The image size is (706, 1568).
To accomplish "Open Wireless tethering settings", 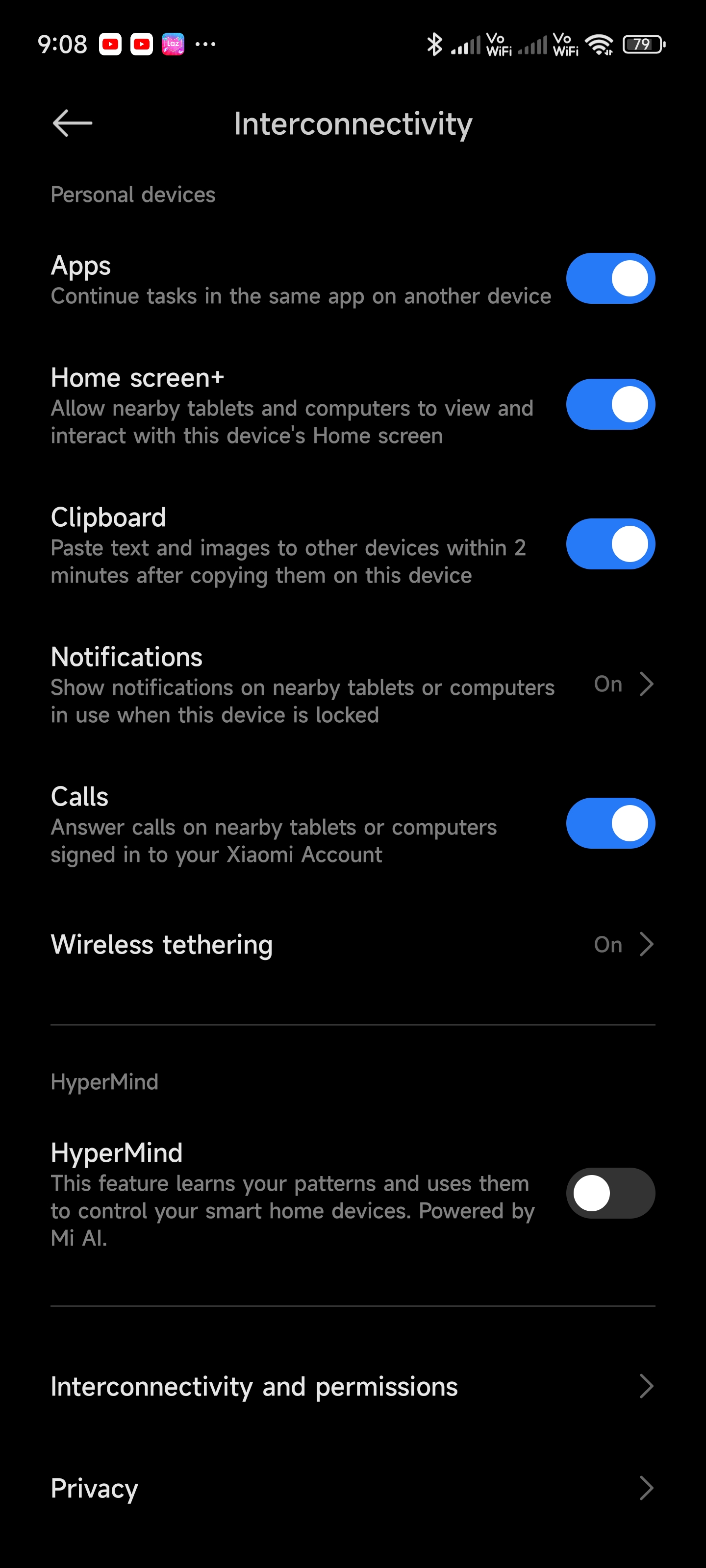I will [x=352, y=945].
